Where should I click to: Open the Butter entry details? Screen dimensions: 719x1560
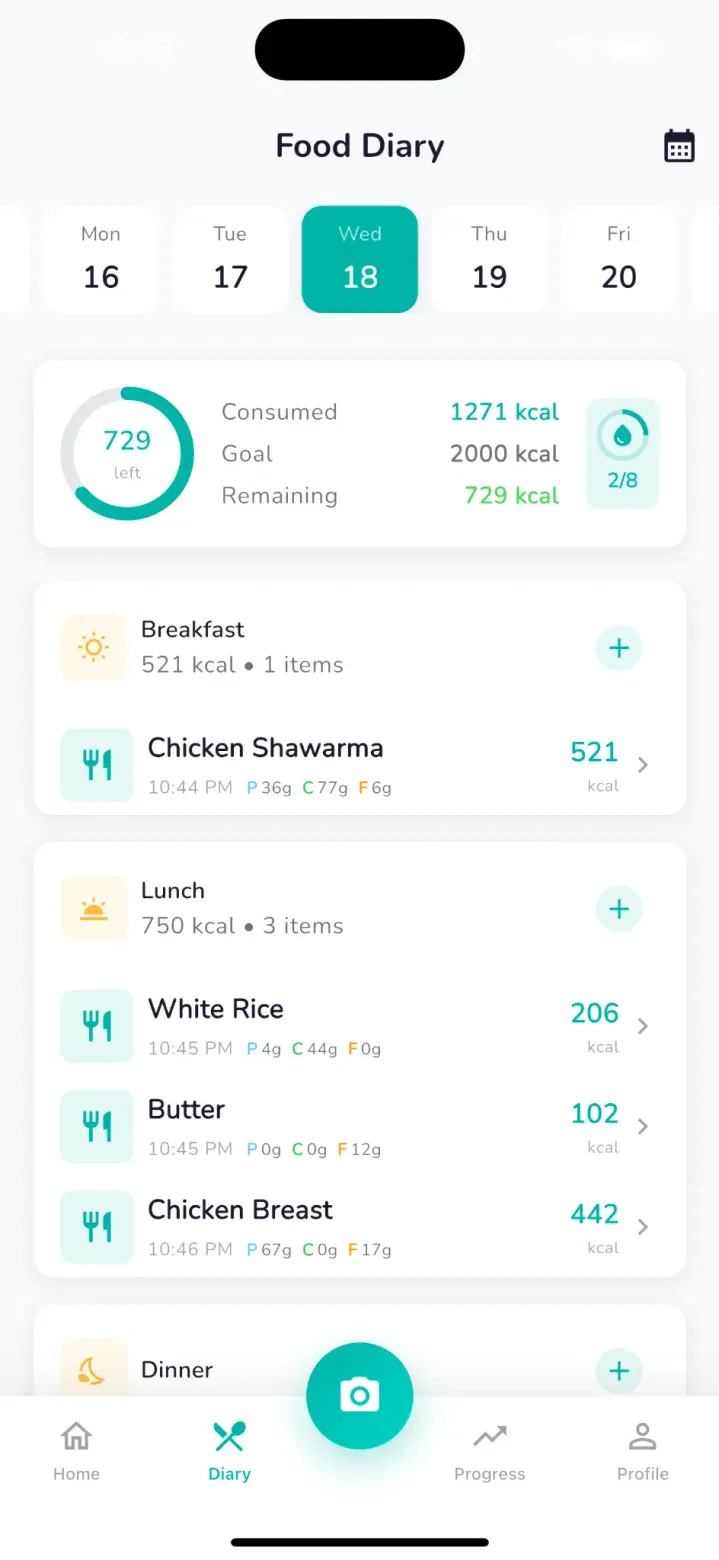(x=360, y=1127)
